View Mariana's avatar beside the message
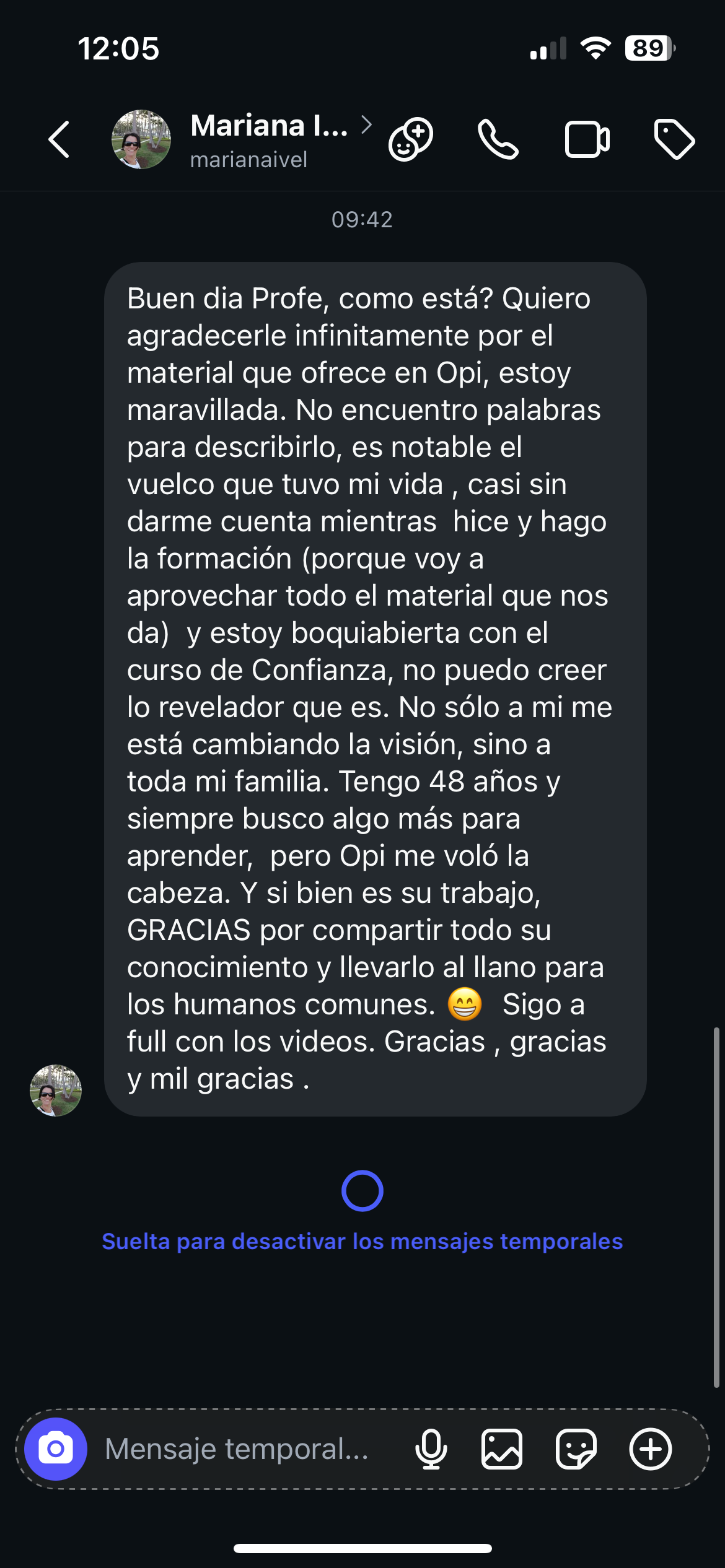 pos(56,1090)
